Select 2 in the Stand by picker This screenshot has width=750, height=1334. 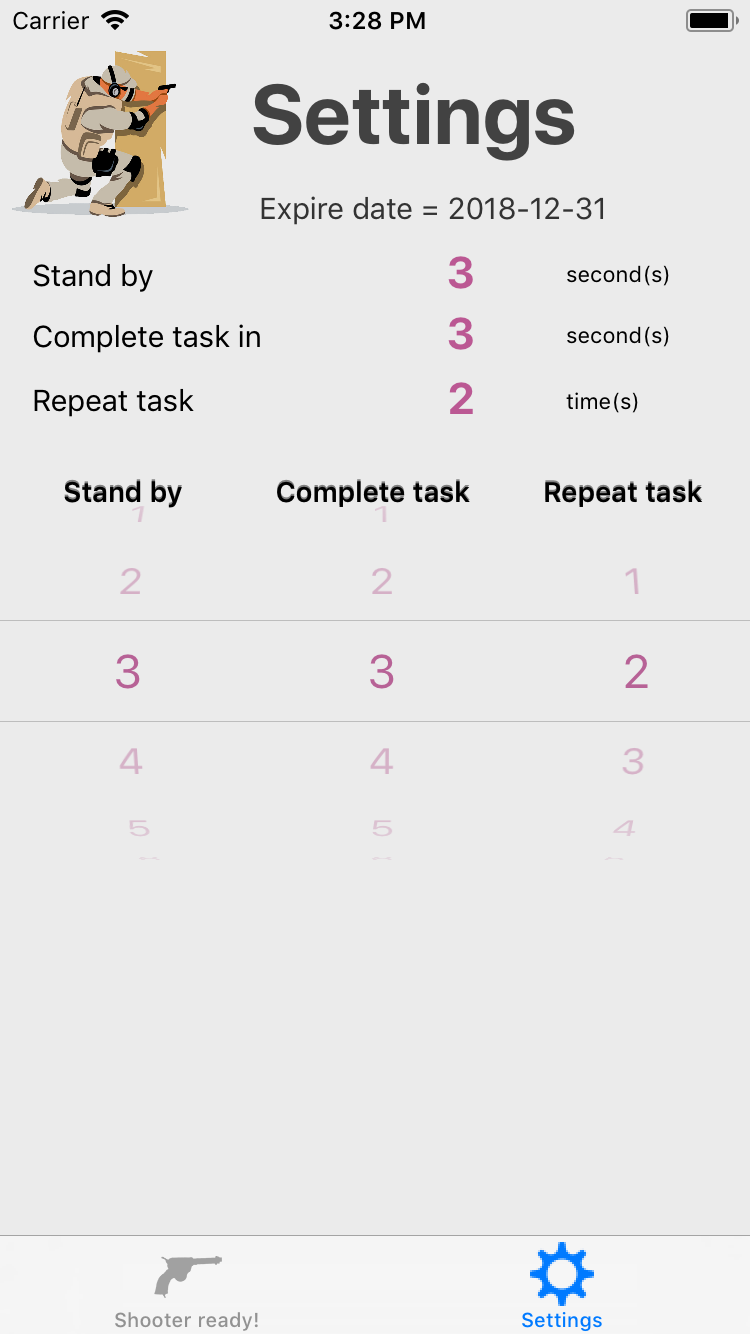[x=130, y=581]
